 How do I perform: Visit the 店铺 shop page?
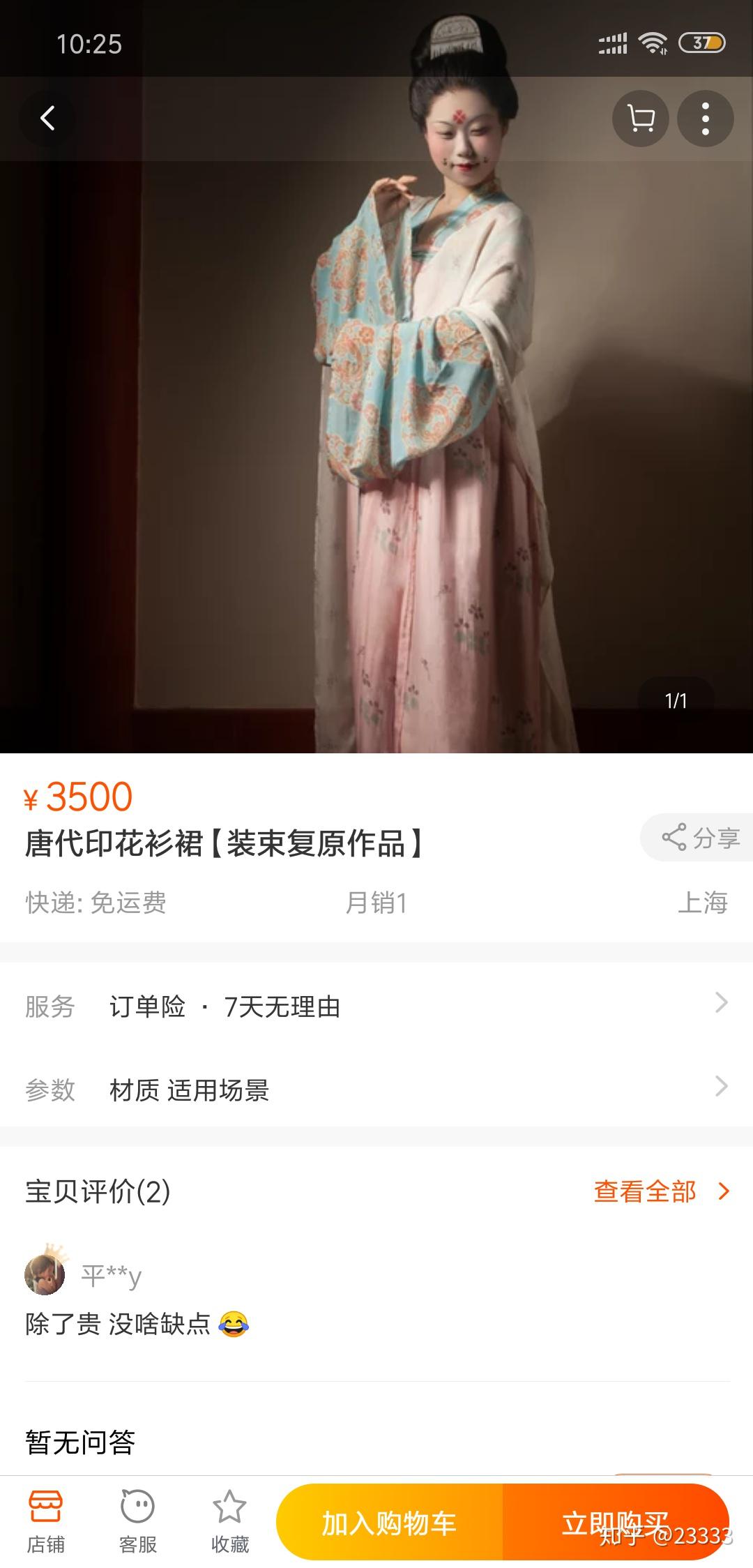coord(46,1522)
